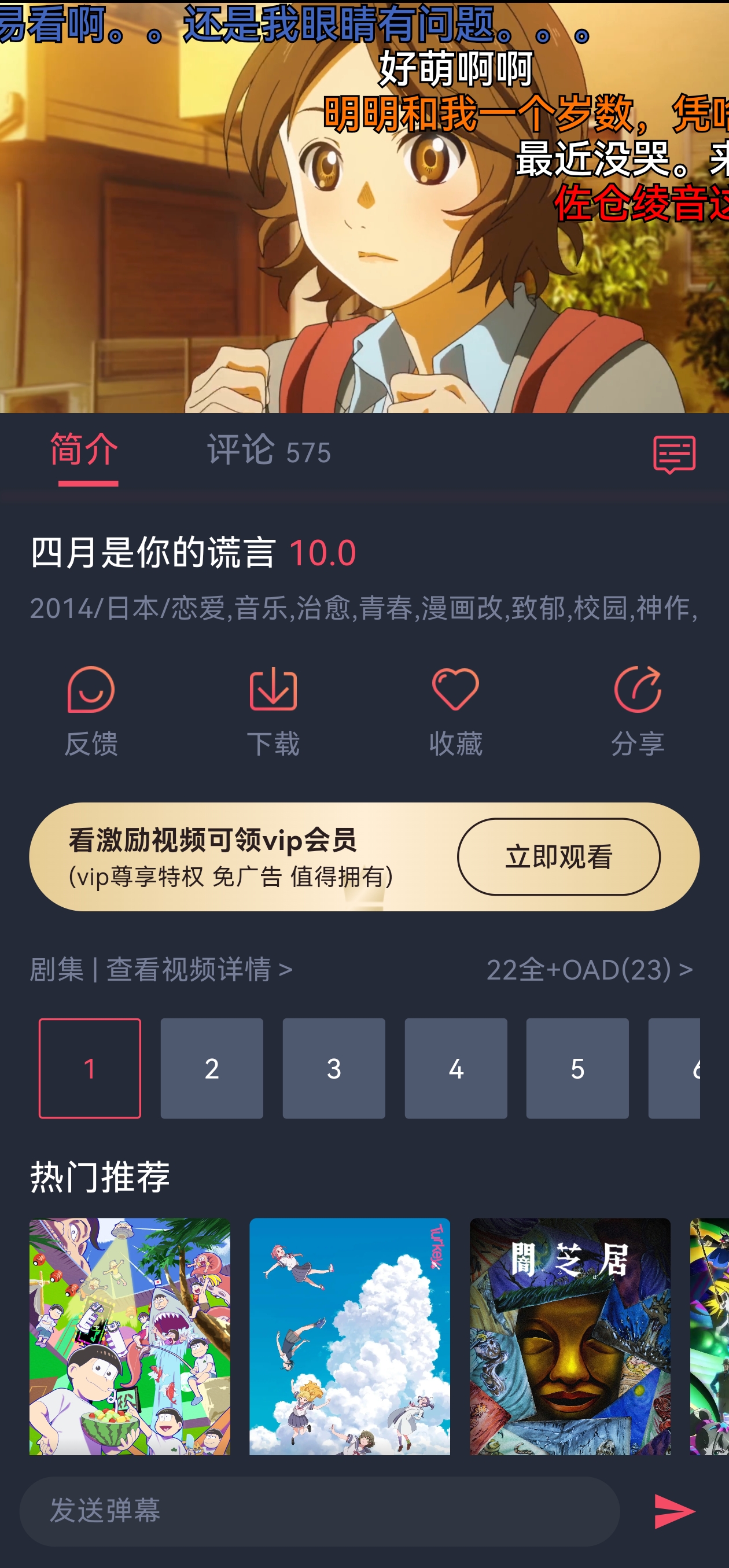Open 反馈 feedback
The height and width of the screenshot is (1568, 729).
(x=91, y=711)
